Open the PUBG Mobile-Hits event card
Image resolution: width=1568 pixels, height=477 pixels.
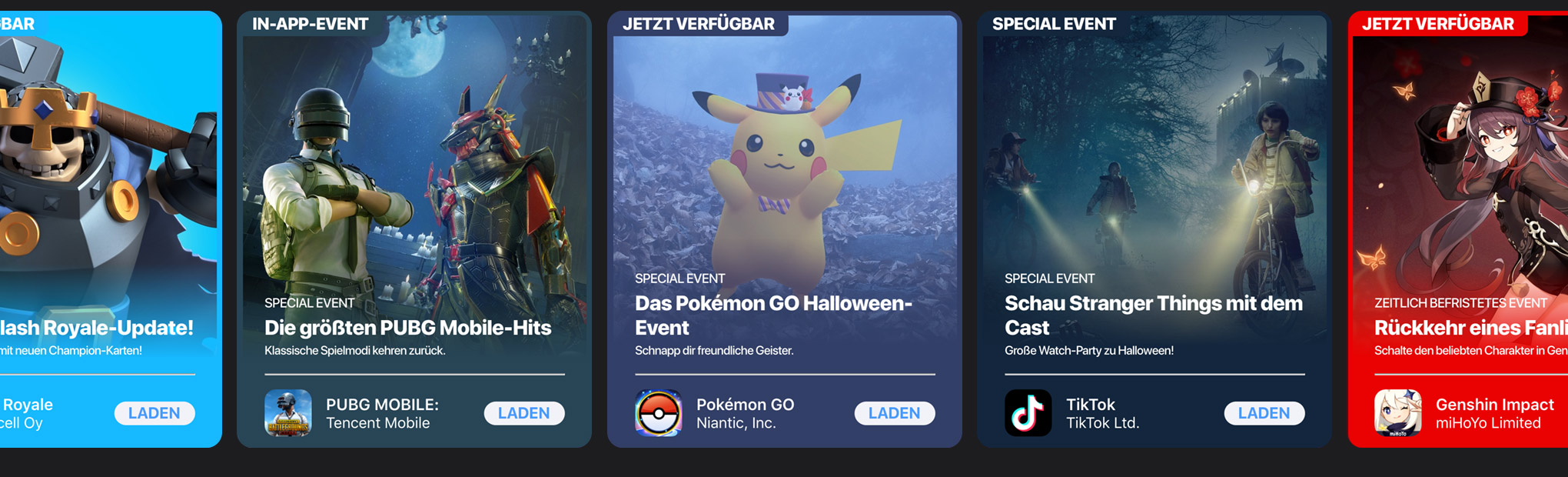point(414,192)
